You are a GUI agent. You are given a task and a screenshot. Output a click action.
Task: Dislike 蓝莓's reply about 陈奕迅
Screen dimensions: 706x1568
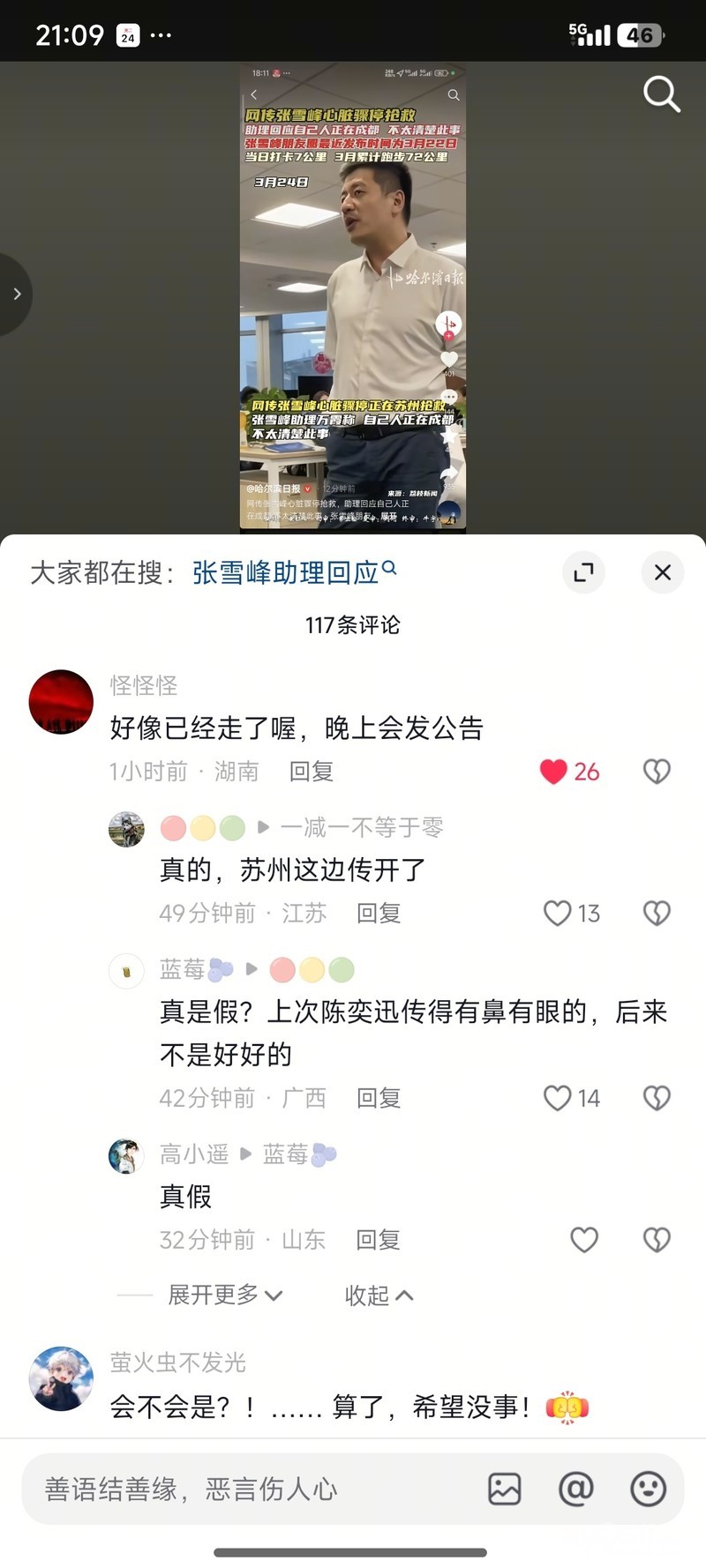(x=657, y=1098)
